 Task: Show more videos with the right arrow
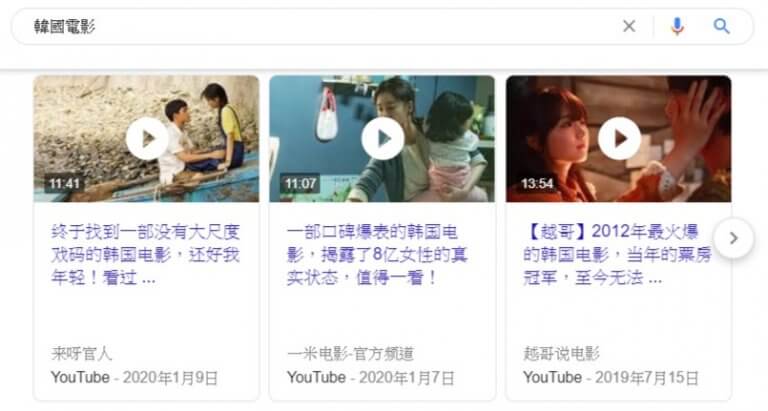tap(734, 239)
